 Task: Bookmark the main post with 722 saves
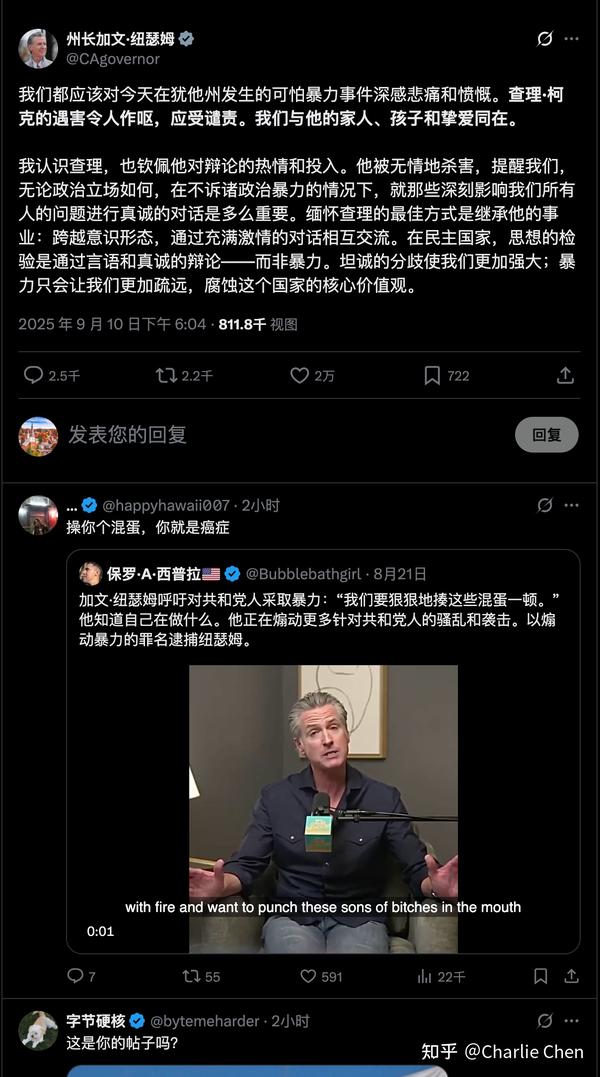click(x=432, y=375)
